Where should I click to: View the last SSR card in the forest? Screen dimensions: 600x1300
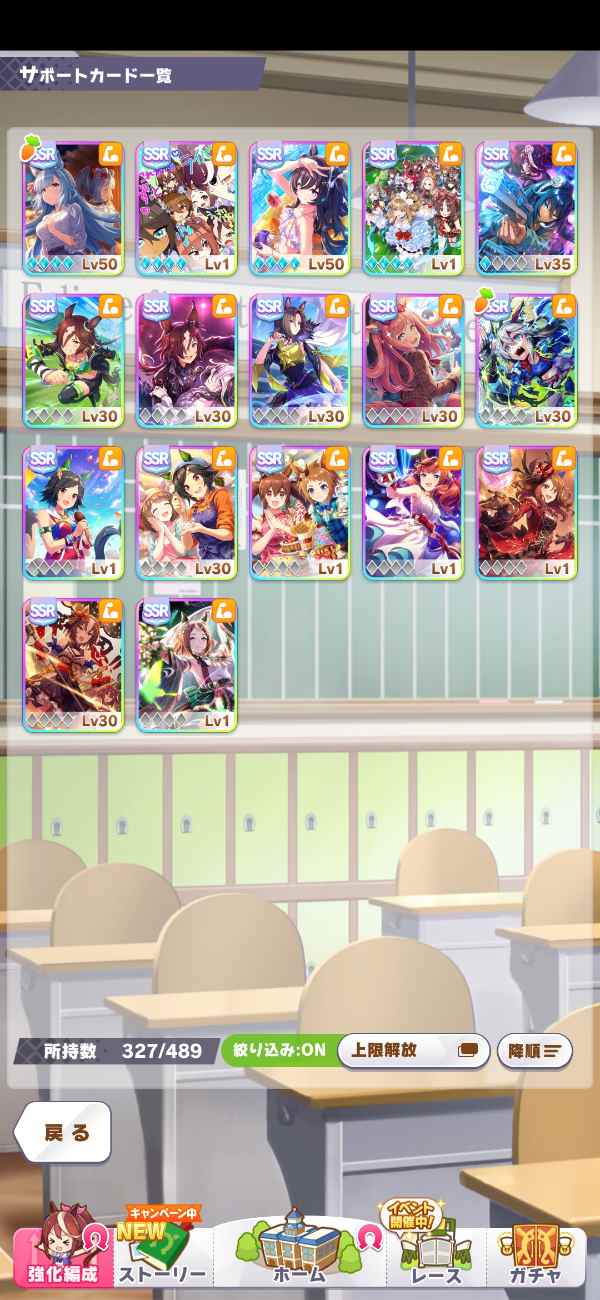click(186, 665)
